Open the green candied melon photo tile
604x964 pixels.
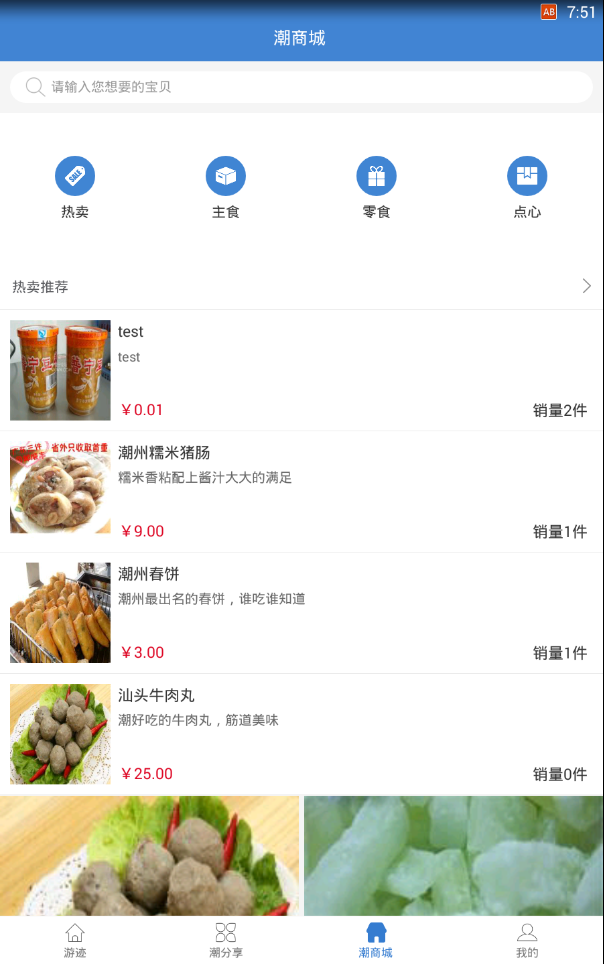(x=453, y=855)
